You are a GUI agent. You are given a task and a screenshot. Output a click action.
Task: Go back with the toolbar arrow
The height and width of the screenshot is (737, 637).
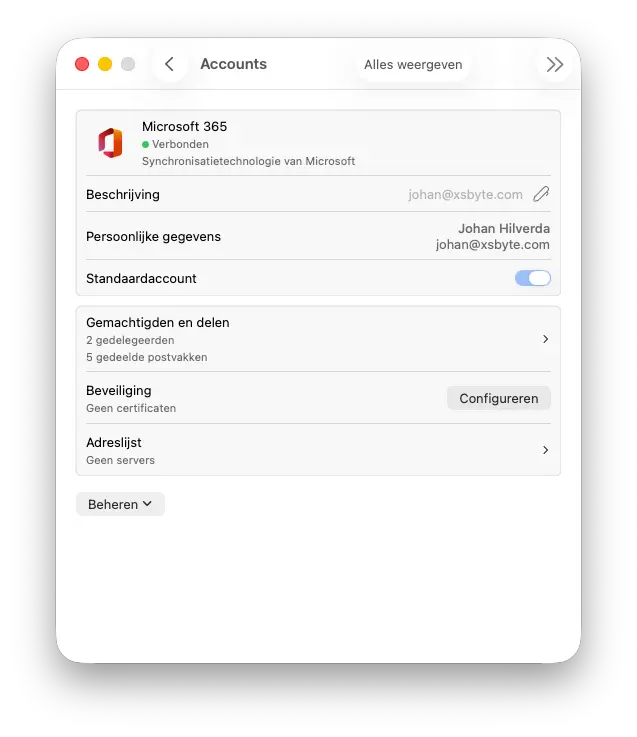click(169, 64)
